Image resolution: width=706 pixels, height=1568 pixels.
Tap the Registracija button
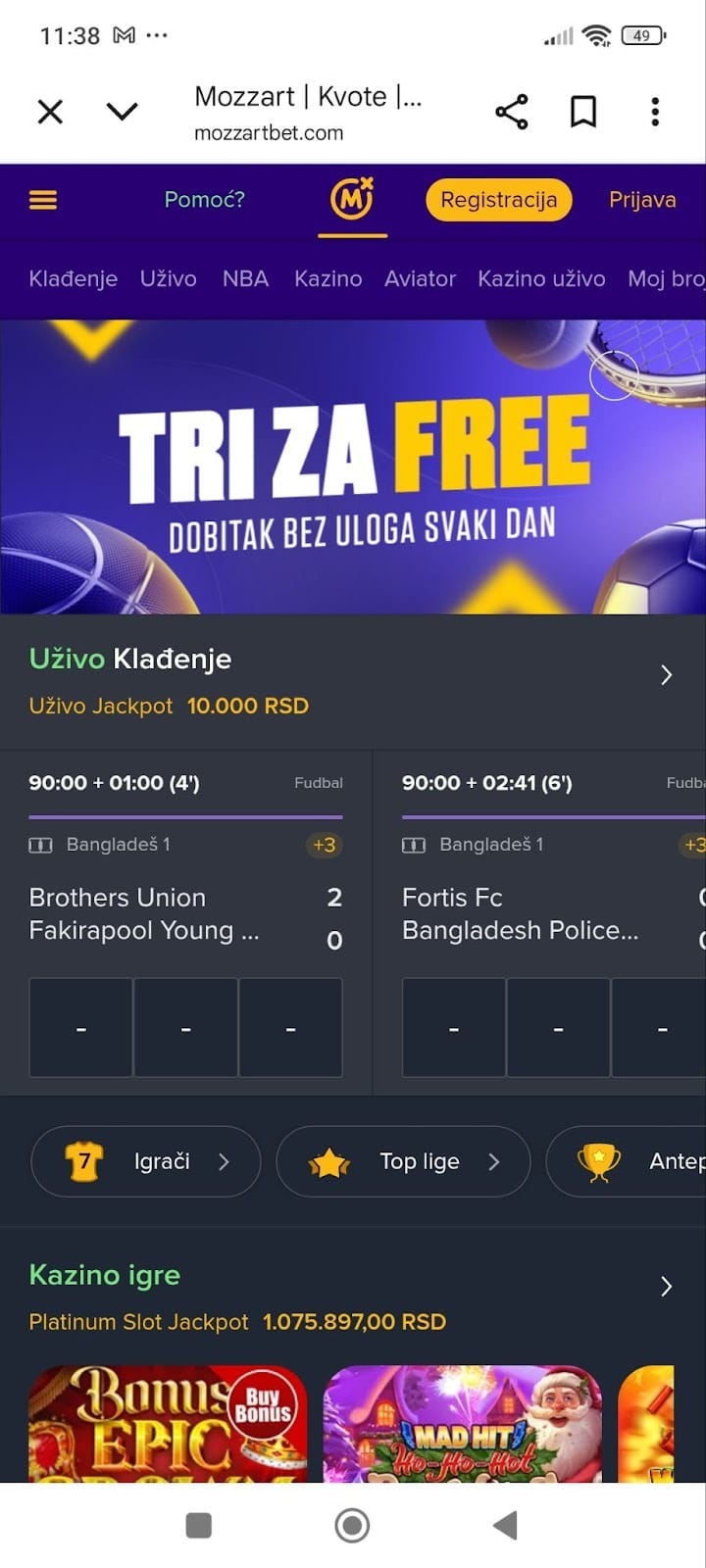point(498,200)
